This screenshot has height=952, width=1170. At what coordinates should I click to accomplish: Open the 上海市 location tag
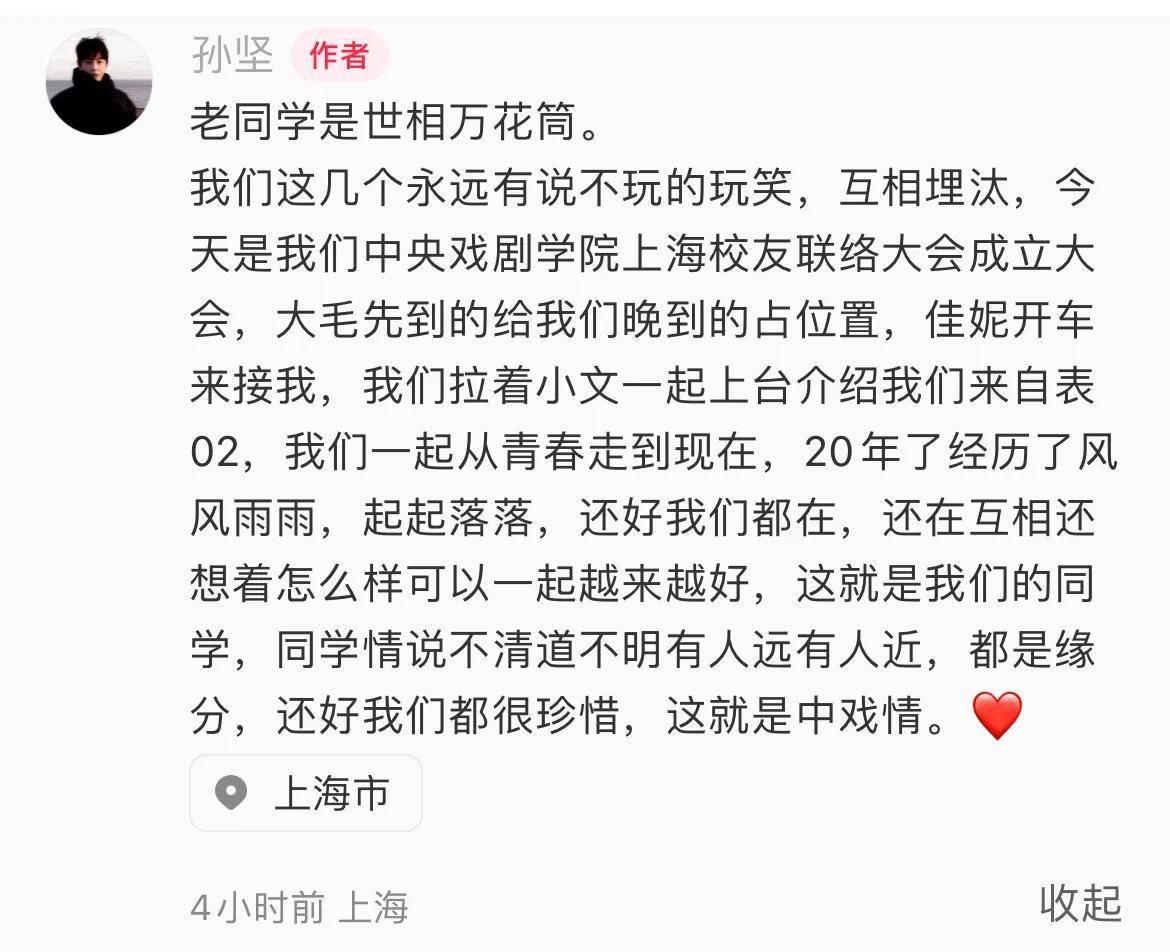pos(306,794)
